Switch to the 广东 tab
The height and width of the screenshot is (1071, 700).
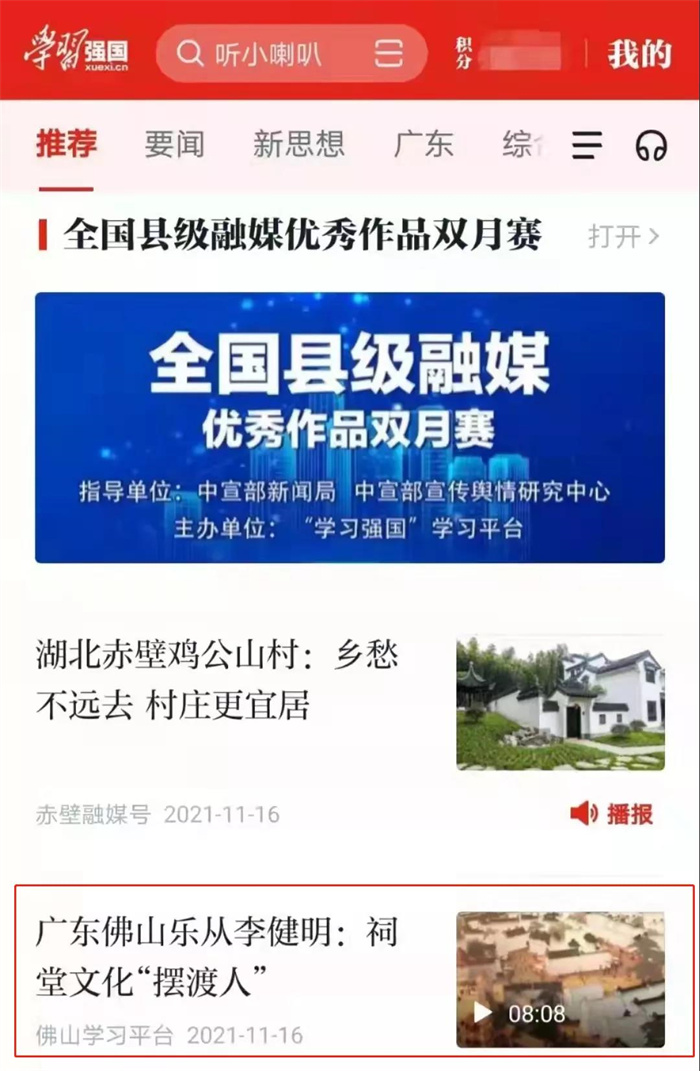[423, 145]
